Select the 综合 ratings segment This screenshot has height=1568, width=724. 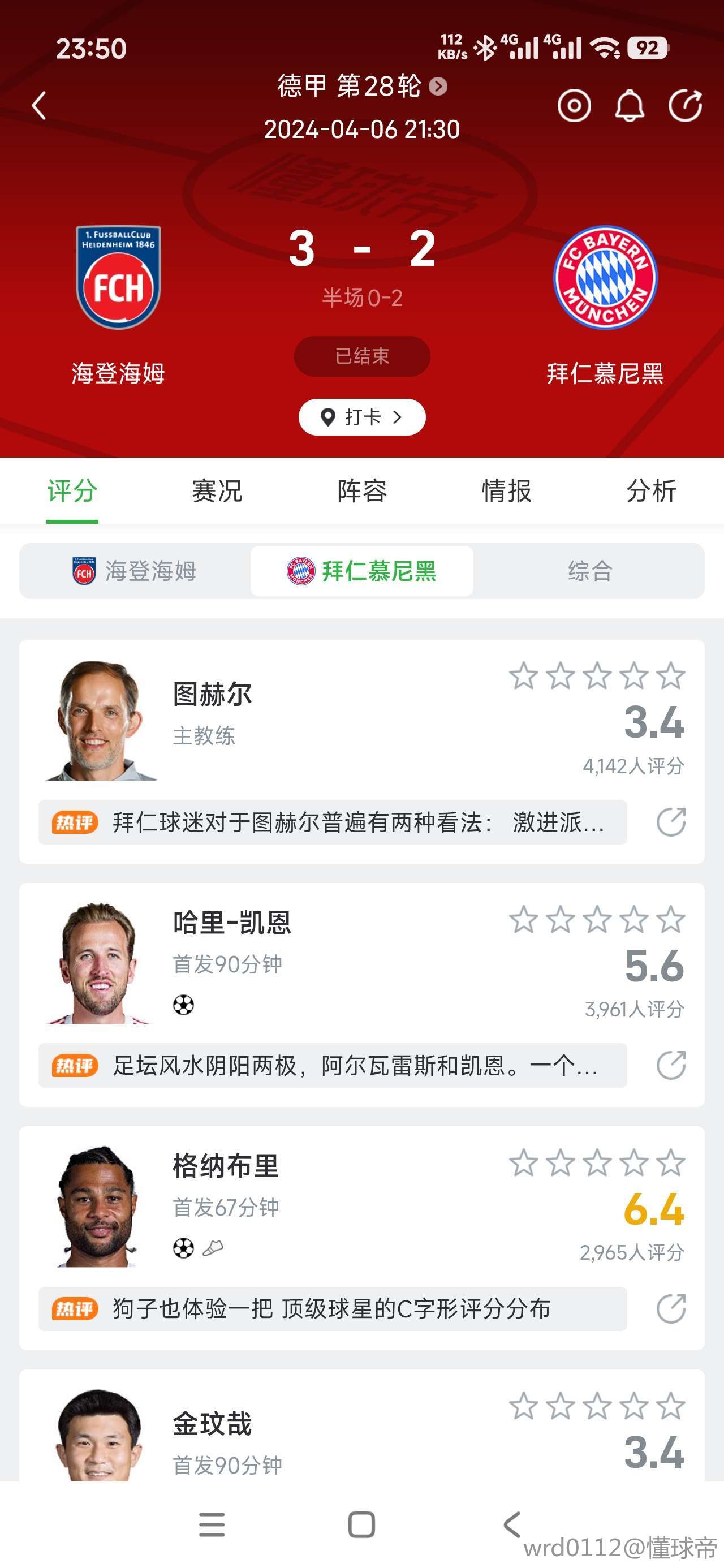tap(589, 571)
